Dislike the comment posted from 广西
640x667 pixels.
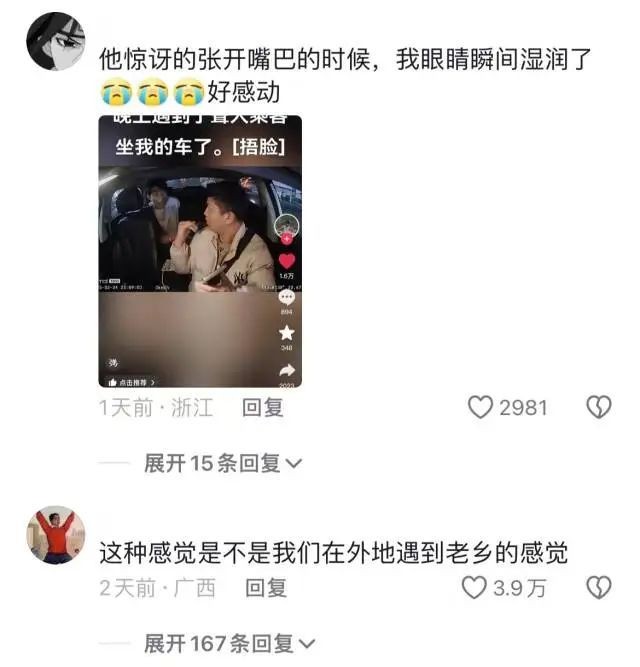point(598,587)
